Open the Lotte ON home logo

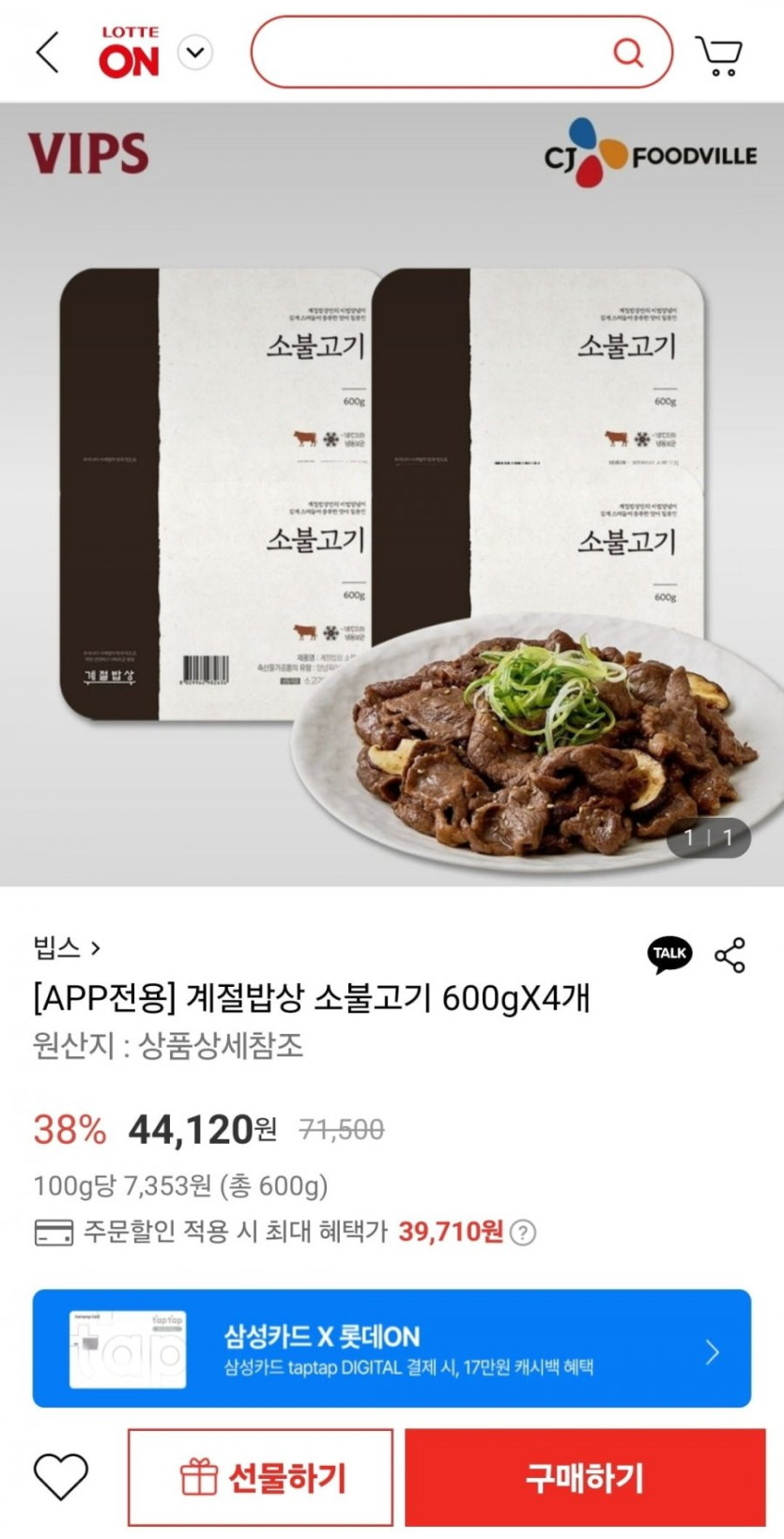pyautogui.click(x=130, y=52)
